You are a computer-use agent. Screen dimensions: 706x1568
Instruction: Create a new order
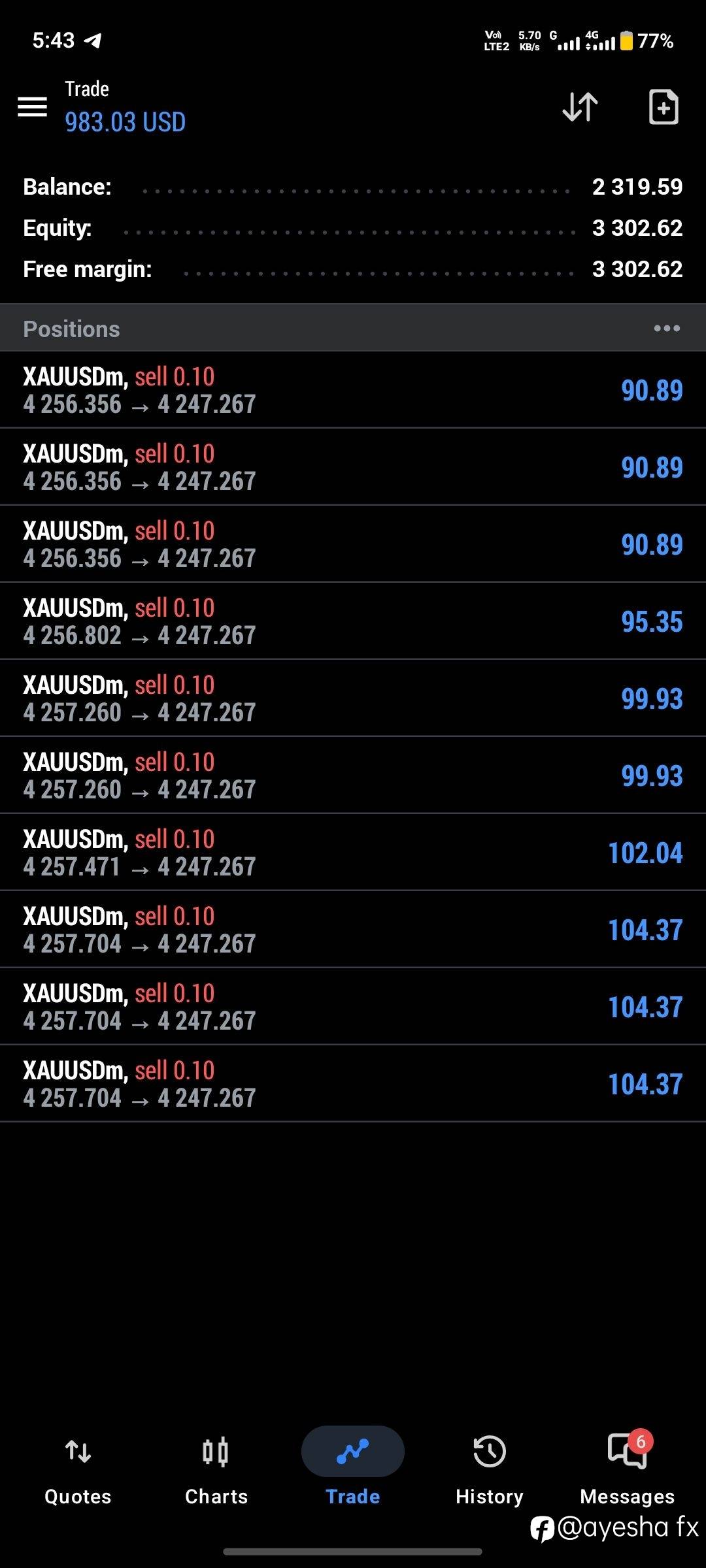(664, 106)
